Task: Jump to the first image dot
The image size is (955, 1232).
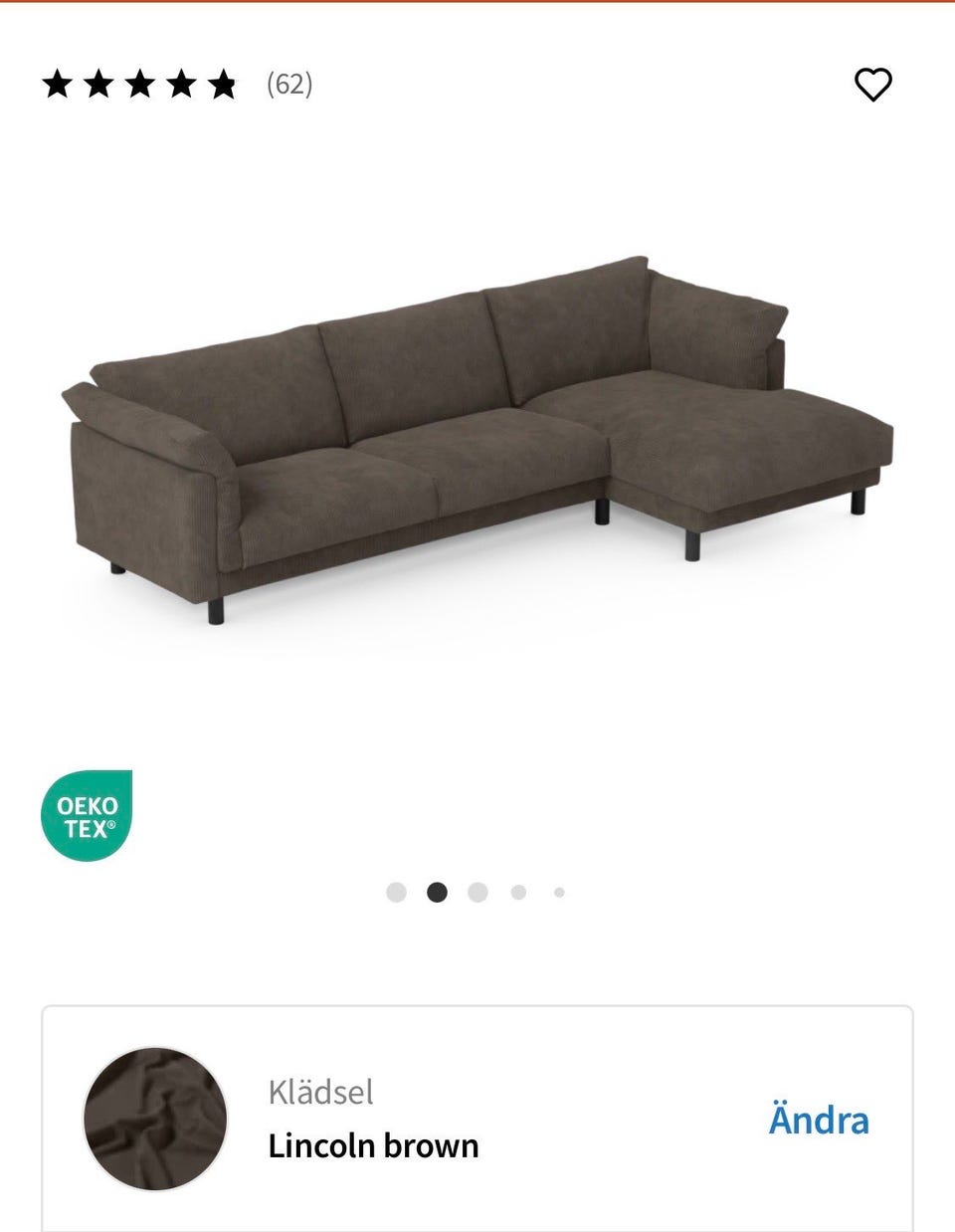Action: pos(396,893)
